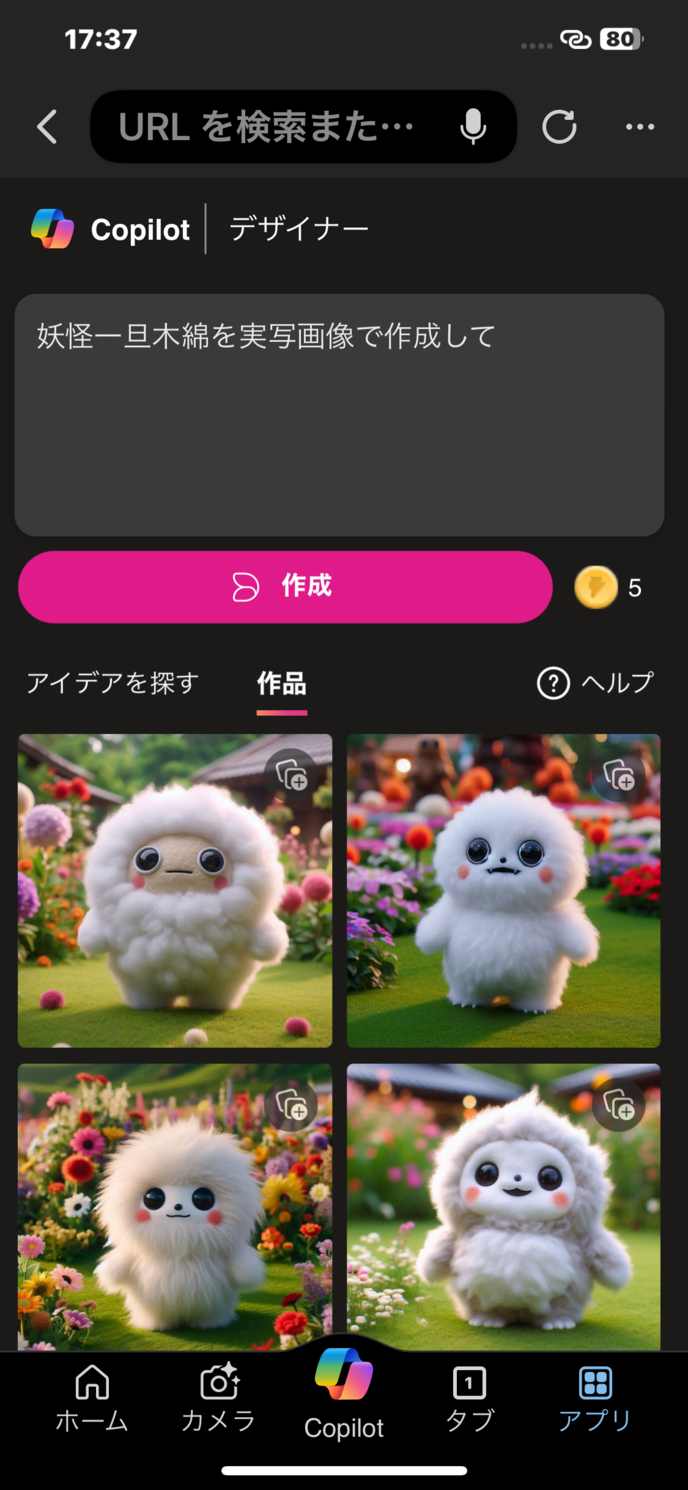Edit the 妖怪一旦木綿 prompt text box
The image size is (688, 1490).
coord(339,414)
